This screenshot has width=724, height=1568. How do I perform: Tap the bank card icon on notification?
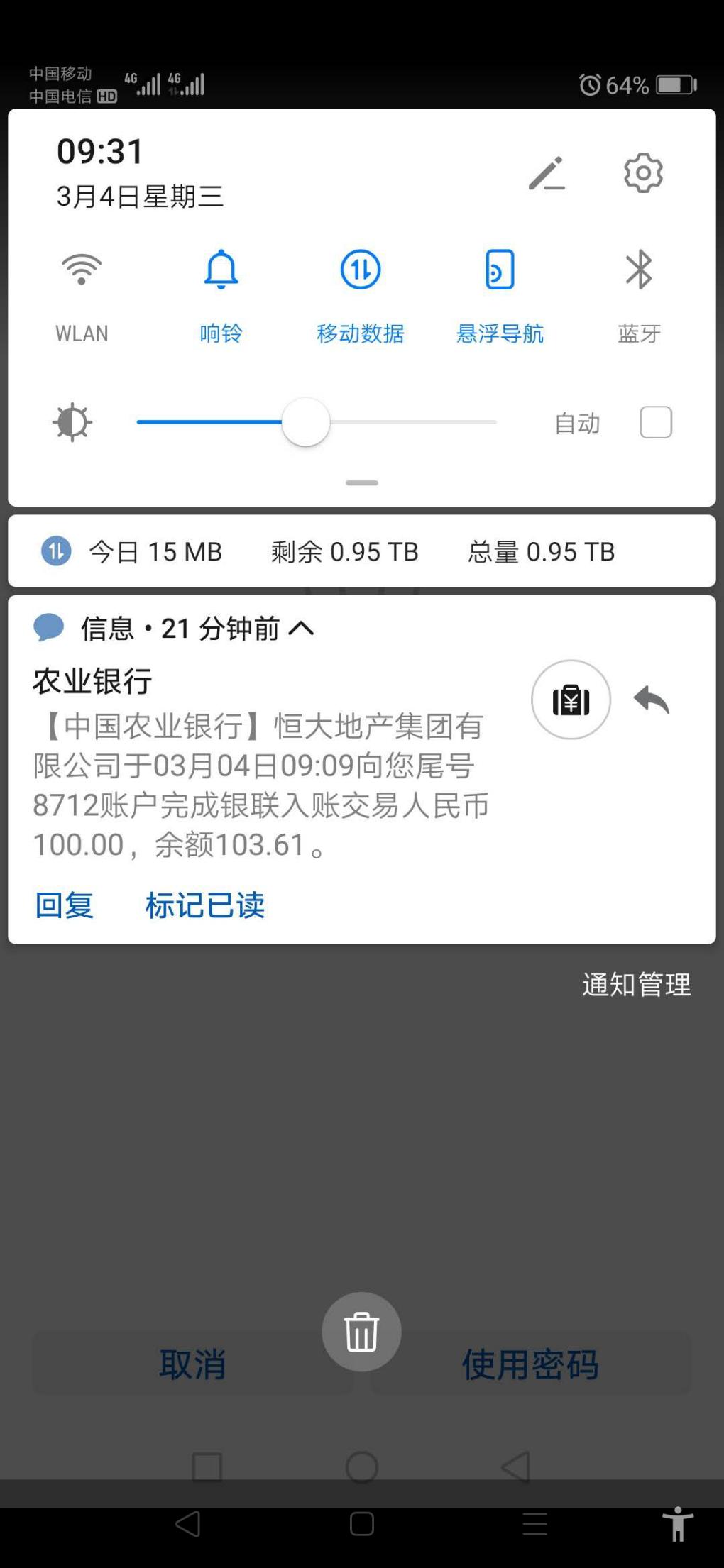click(571, 700)
